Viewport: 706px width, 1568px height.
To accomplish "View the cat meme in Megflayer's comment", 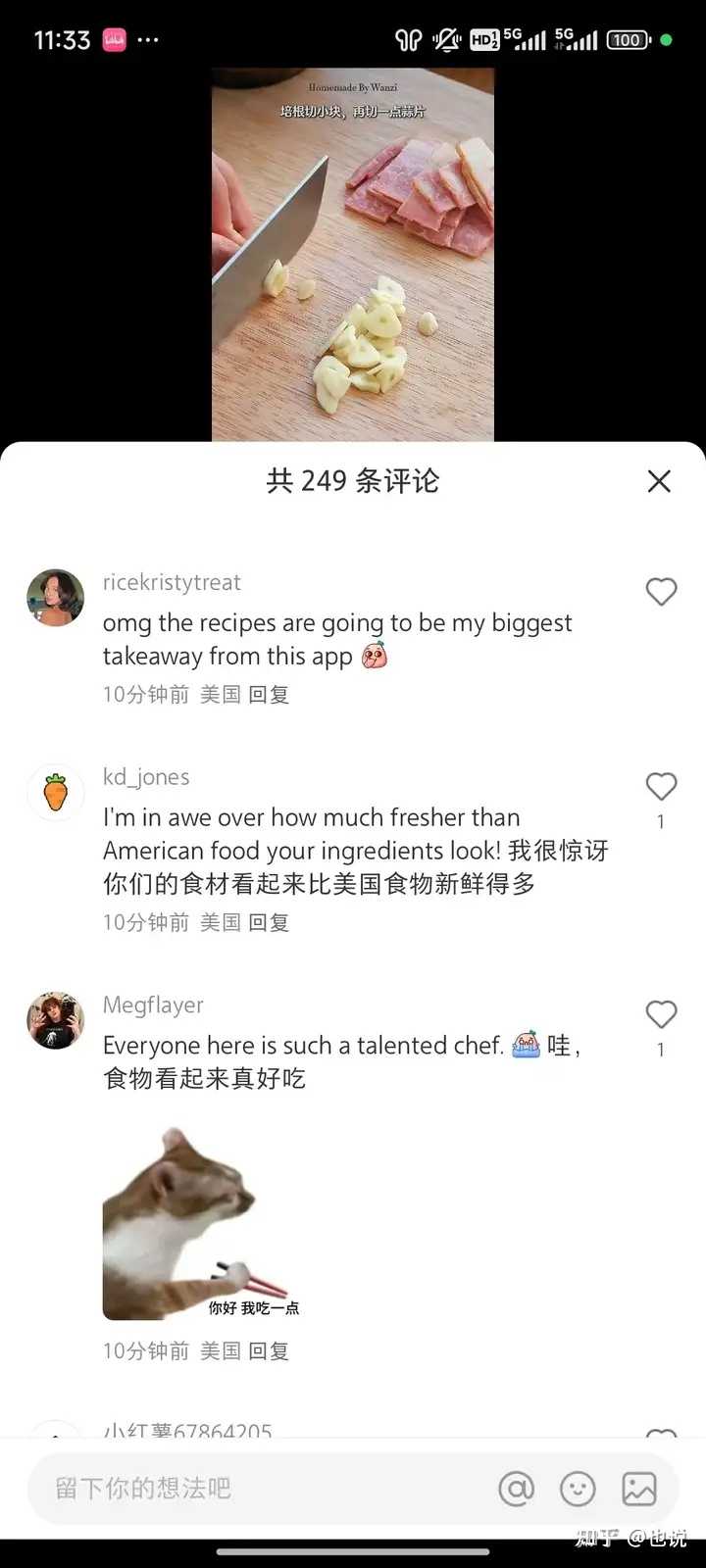I will point(201,1223).
